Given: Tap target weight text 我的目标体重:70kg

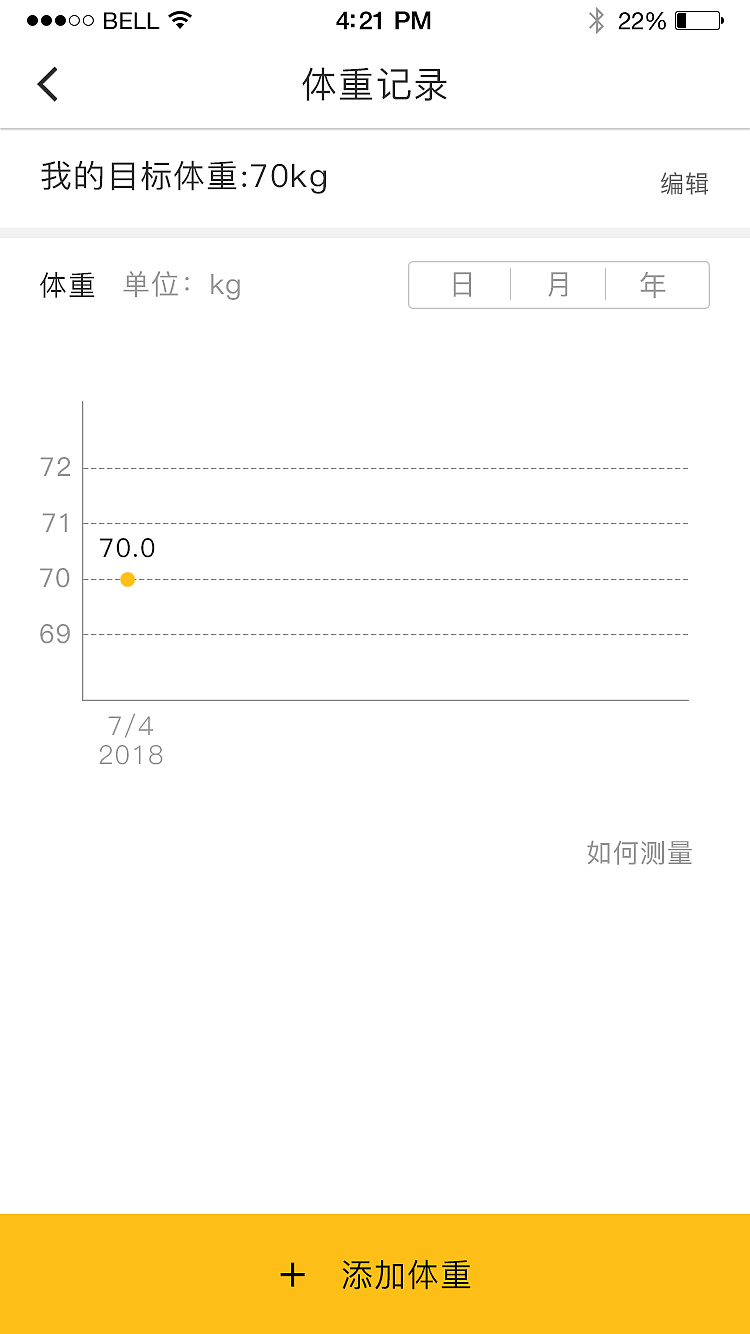Looking at the screenshot, I should [x=183, y=177].
